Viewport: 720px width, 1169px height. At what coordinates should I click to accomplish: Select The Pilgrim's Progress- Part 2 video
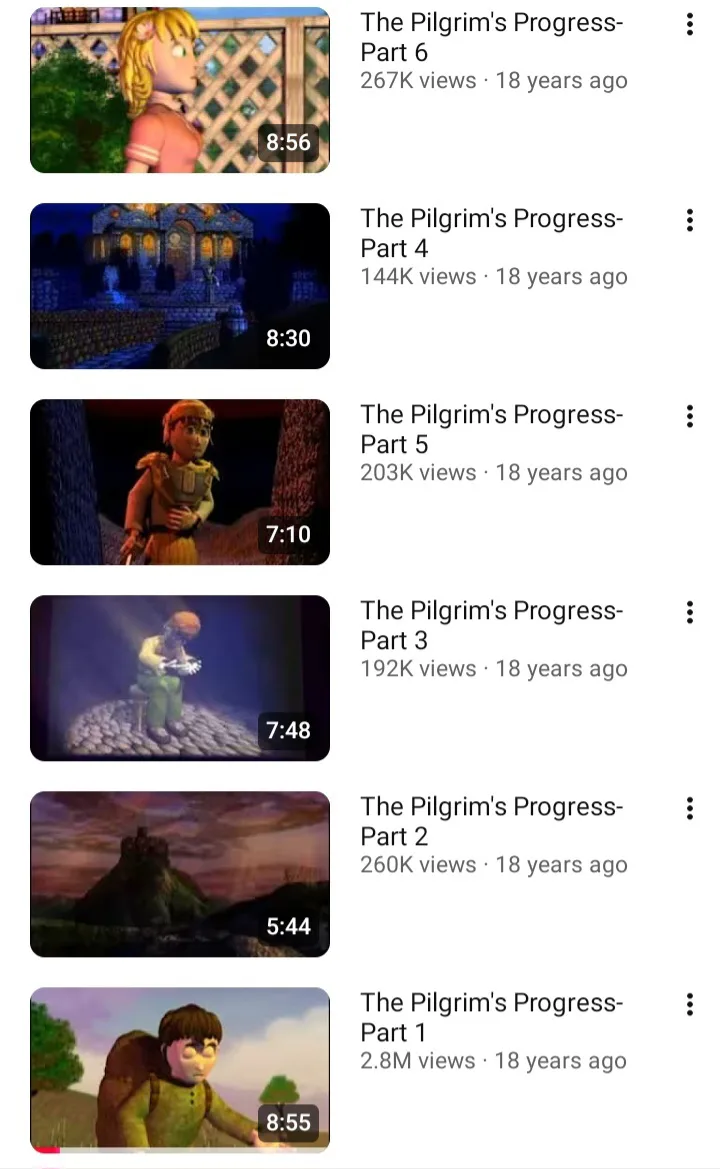(180, 874)
